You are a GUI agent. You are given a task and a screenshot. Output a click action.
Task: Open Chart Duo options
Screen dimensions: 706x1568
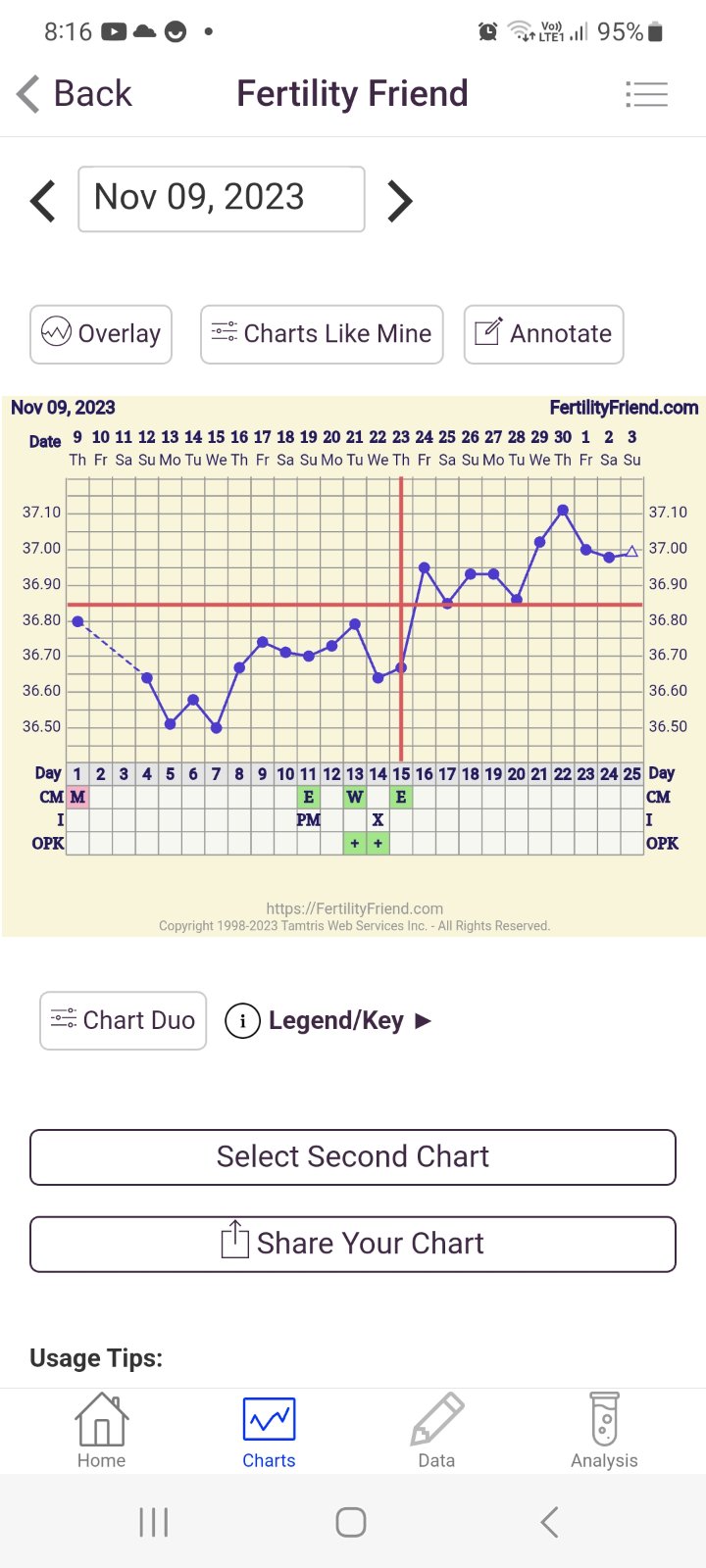(124, 1020)
